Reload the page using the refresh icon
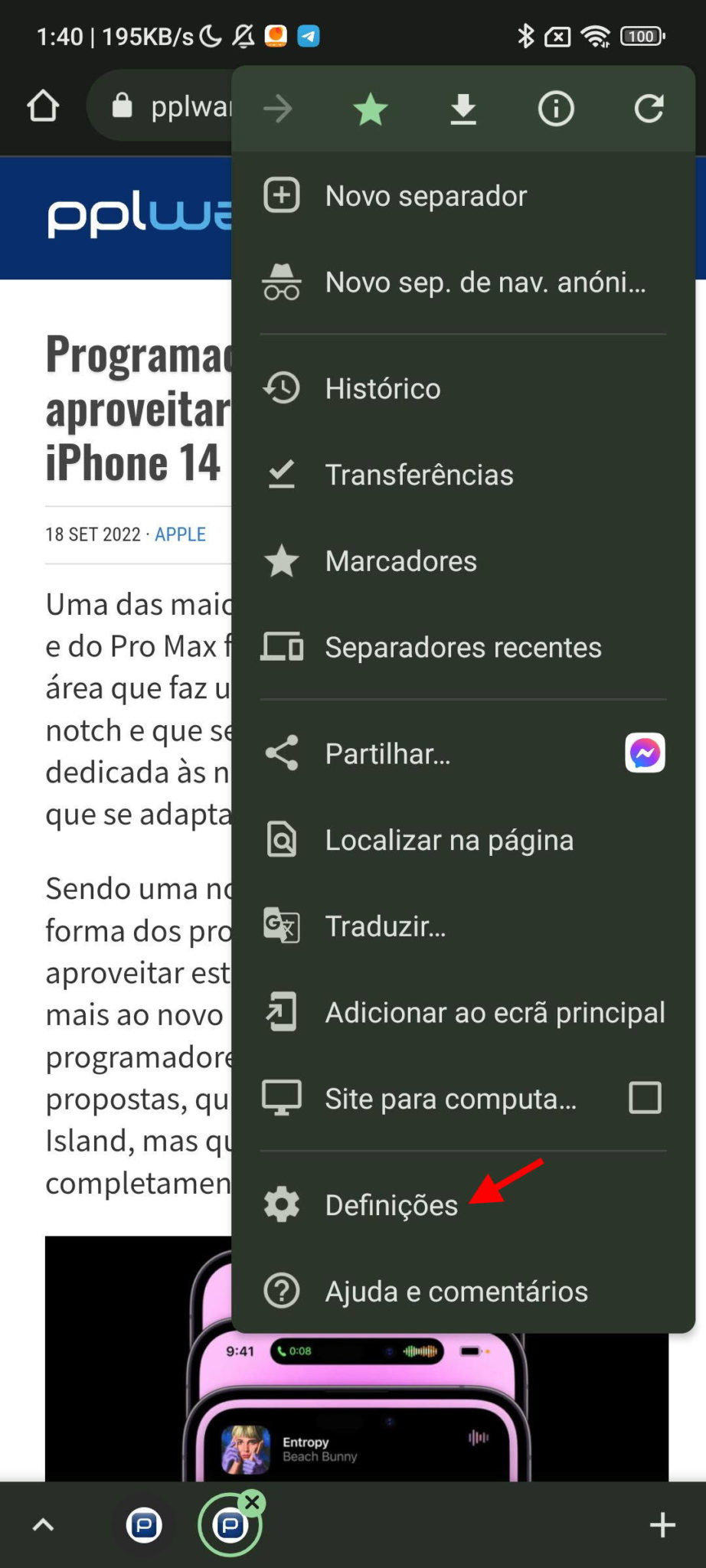706x1568 pixels. coord(649,108)
